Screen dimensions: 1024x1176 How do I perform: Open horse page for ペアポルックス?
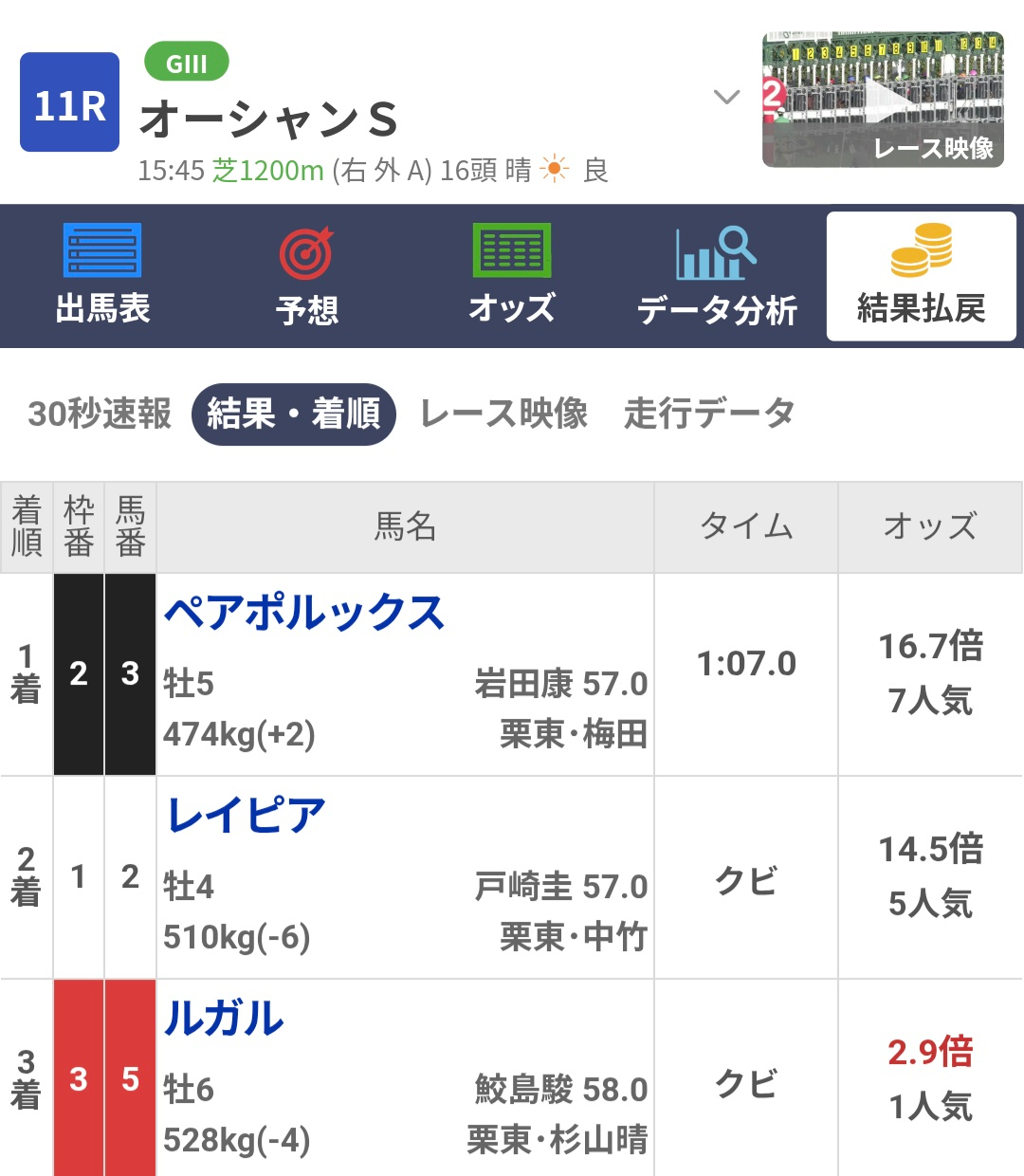[303, 613]
